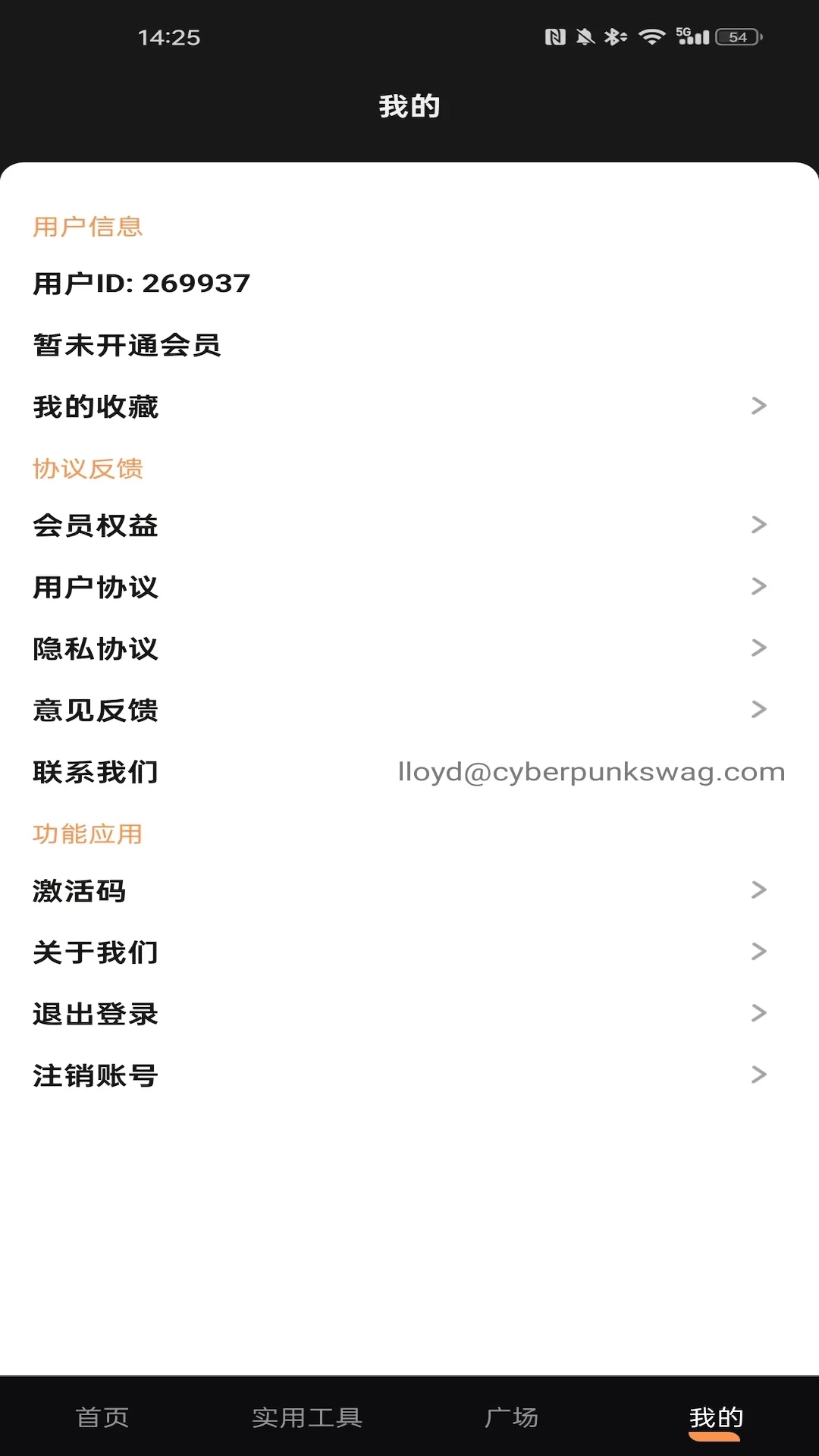The height and width of the screenshot is (1456, 819).
Task: Switch to the 广场 plaza tab
Action: pos(512,1417)
